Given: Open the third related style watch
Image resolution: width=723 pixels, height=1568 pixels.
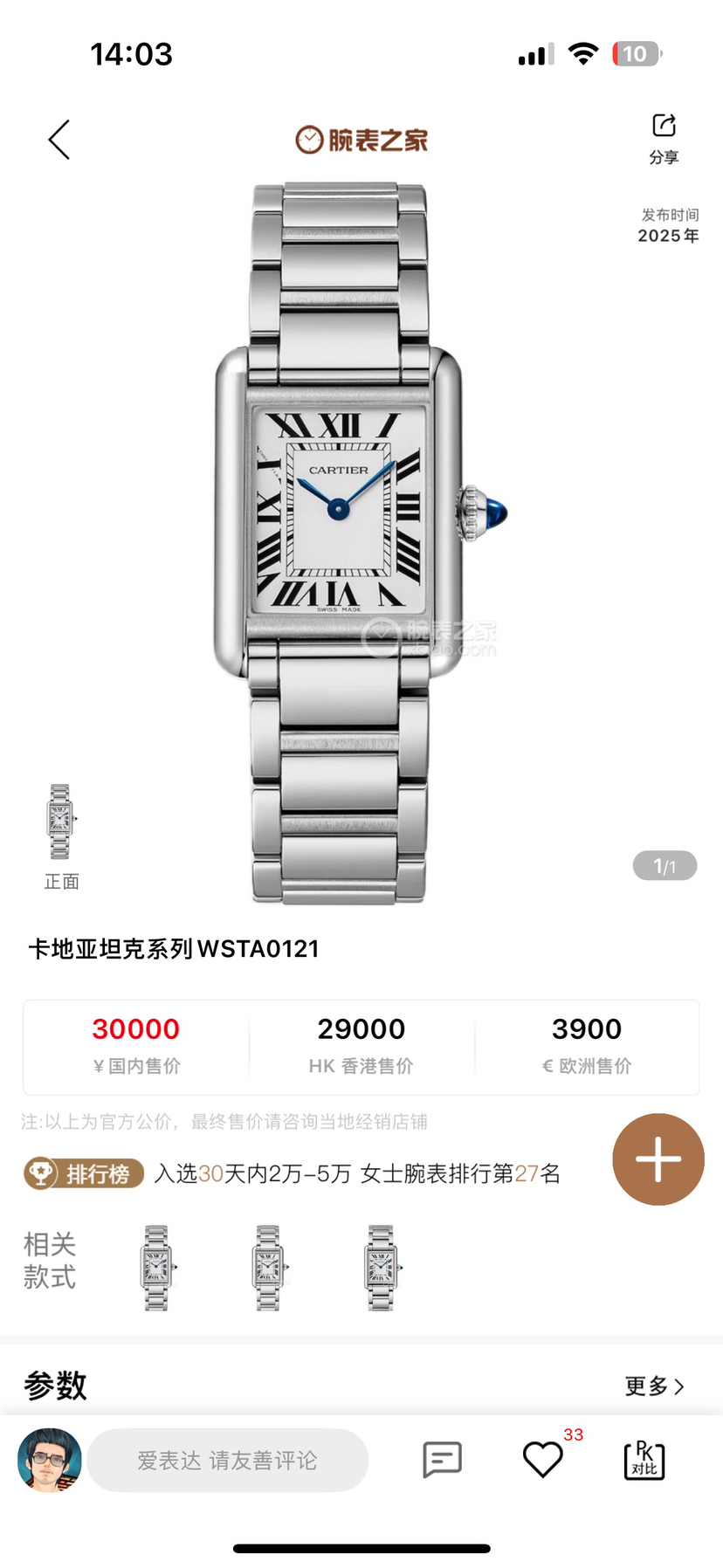Looking at the screenshot, I should click(381, 1268).
